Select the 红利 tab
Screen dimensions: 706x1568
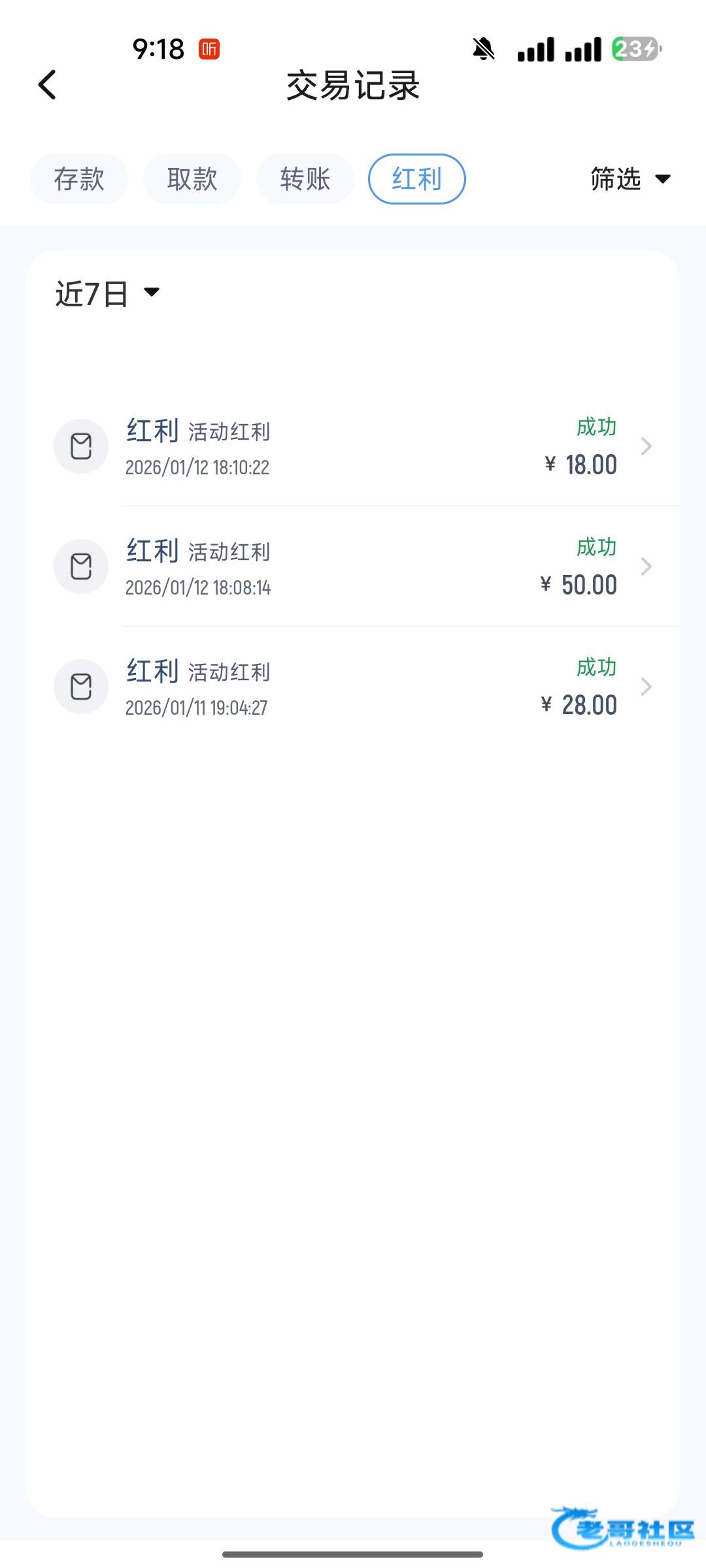tap(417, 179)
